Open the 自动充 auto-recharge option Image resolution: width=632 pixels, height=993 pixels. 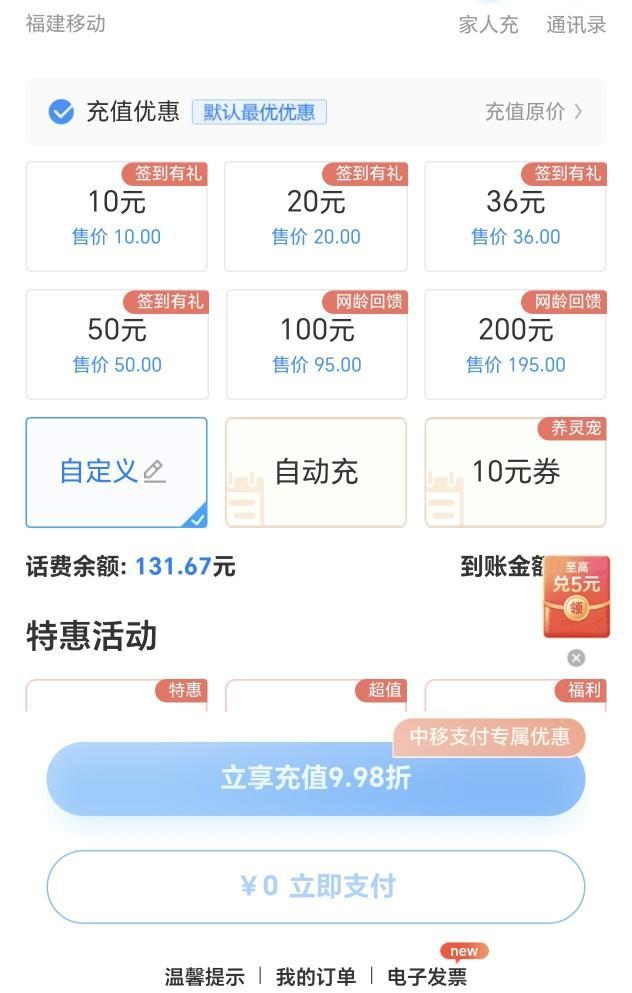point(316,472)
